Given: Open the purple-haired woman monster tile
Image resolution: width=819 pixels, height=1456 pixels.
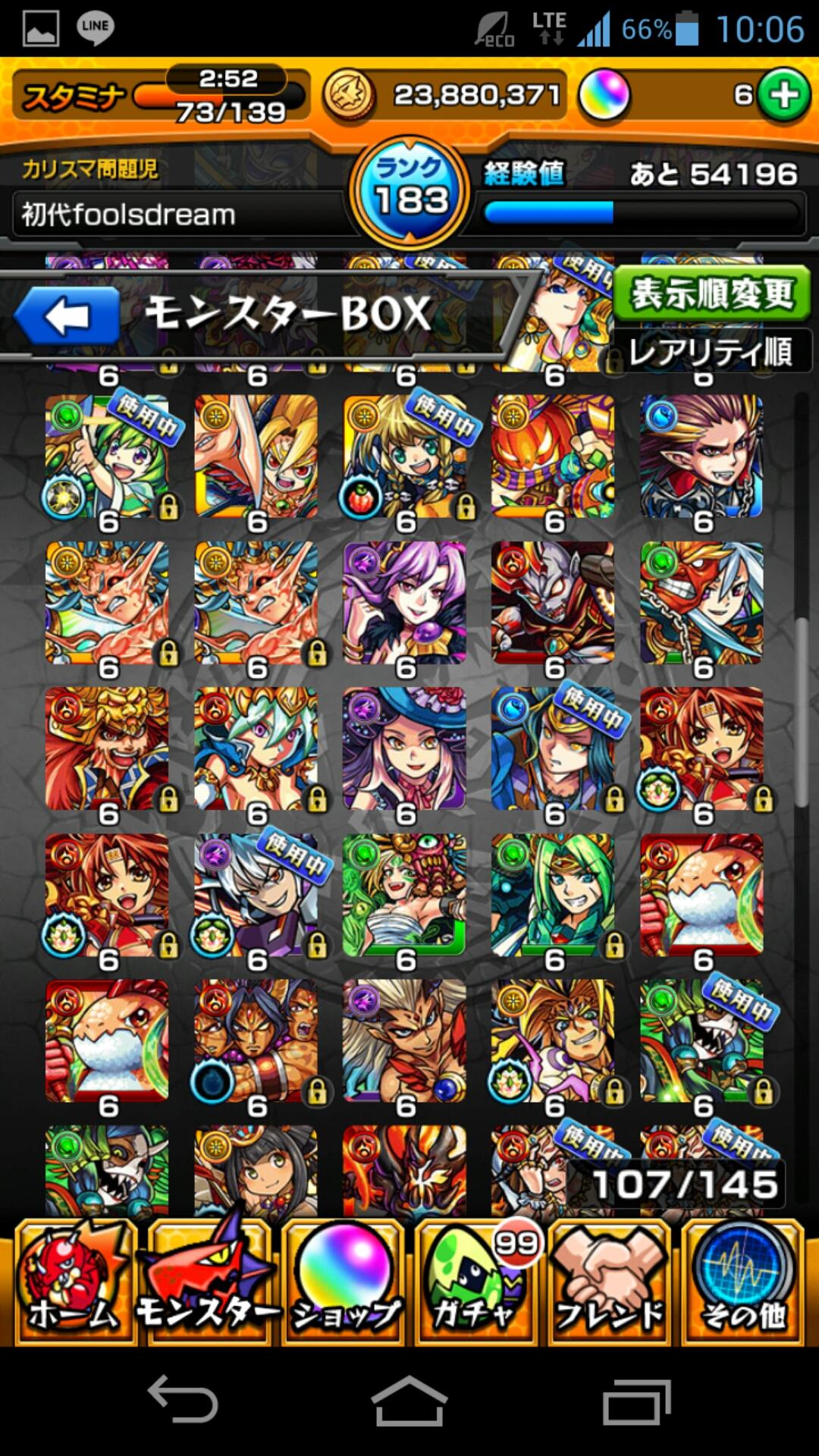Looking at the screenshot, I should (x=404, y=604).
